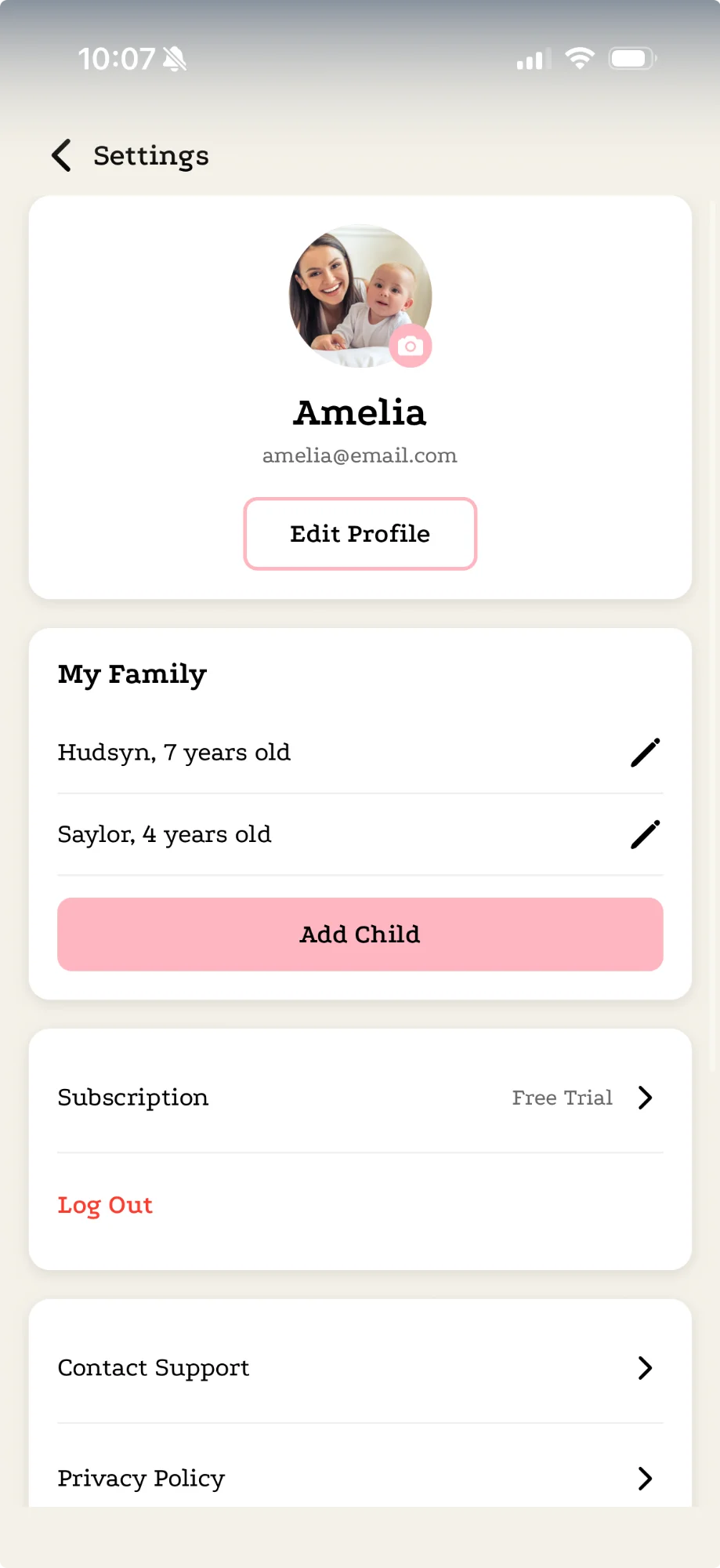
Task: Log out of the account
Action: 105,1205
